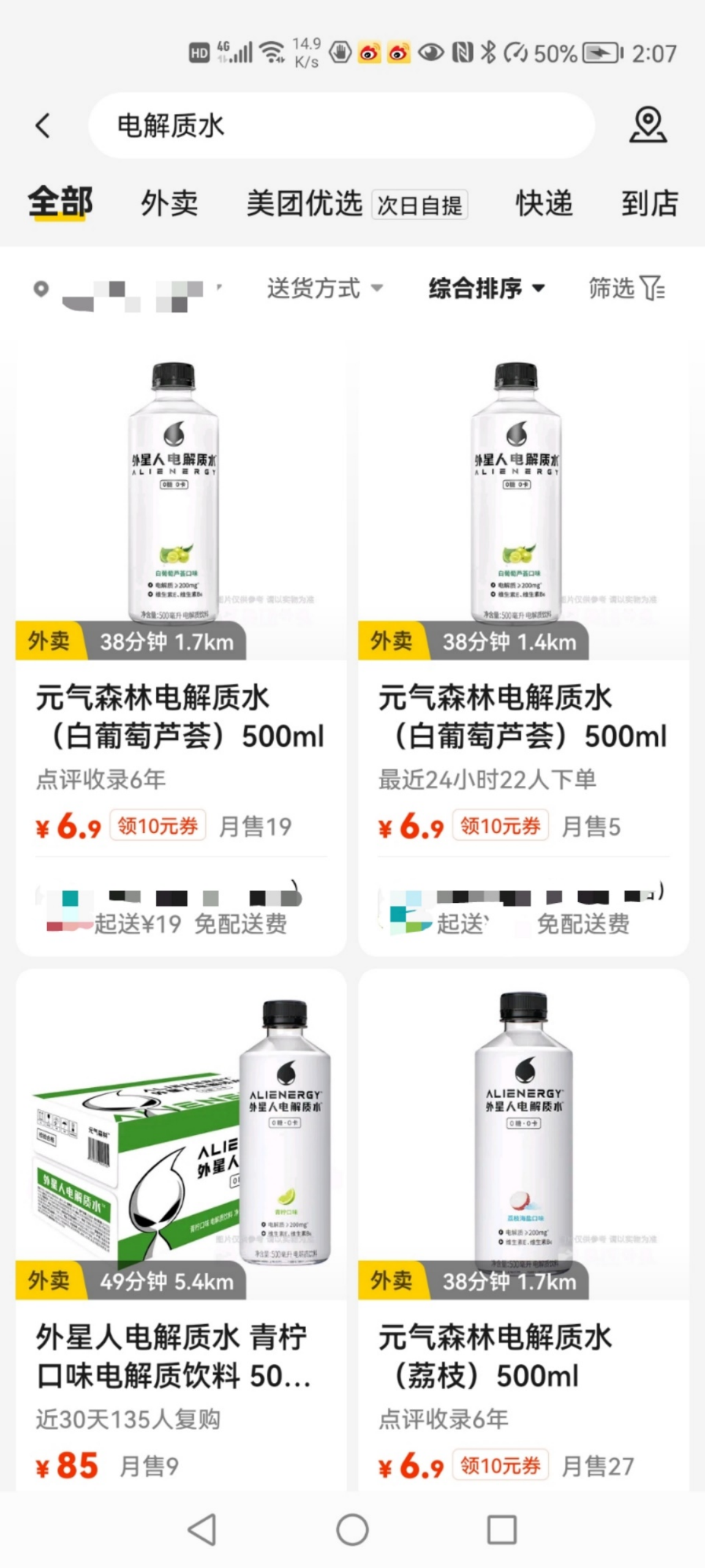Claim 领10元券 on the 荔枝 product
Image resolution: width=705 pixels, height=1568 pixels.
click(500, 1465)
